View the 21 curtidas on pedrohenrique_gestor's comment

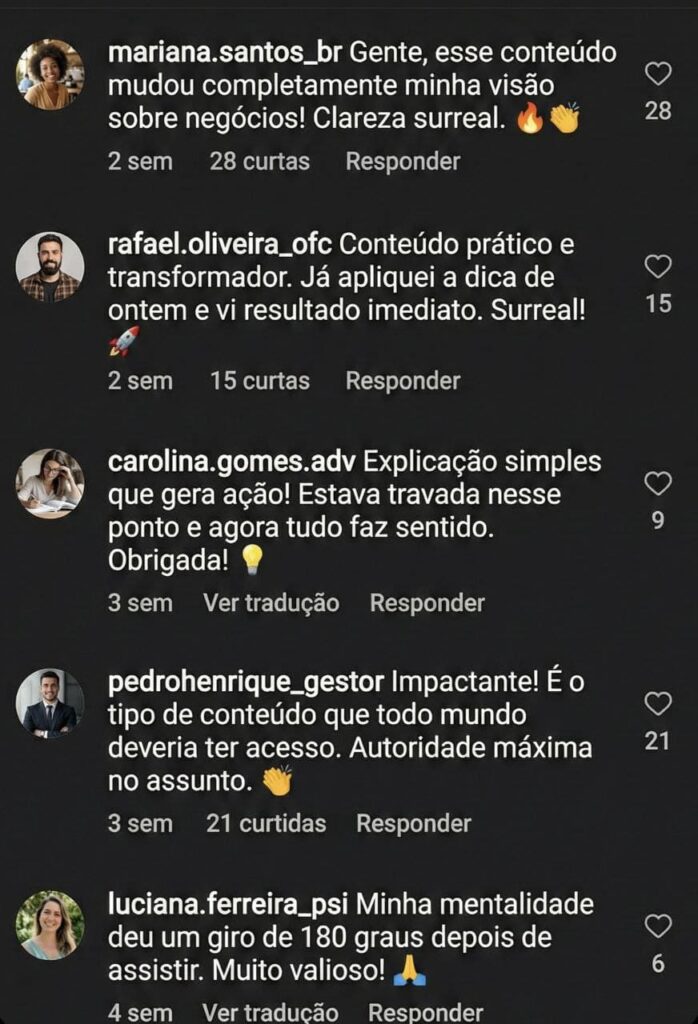[x=265, y=823]
